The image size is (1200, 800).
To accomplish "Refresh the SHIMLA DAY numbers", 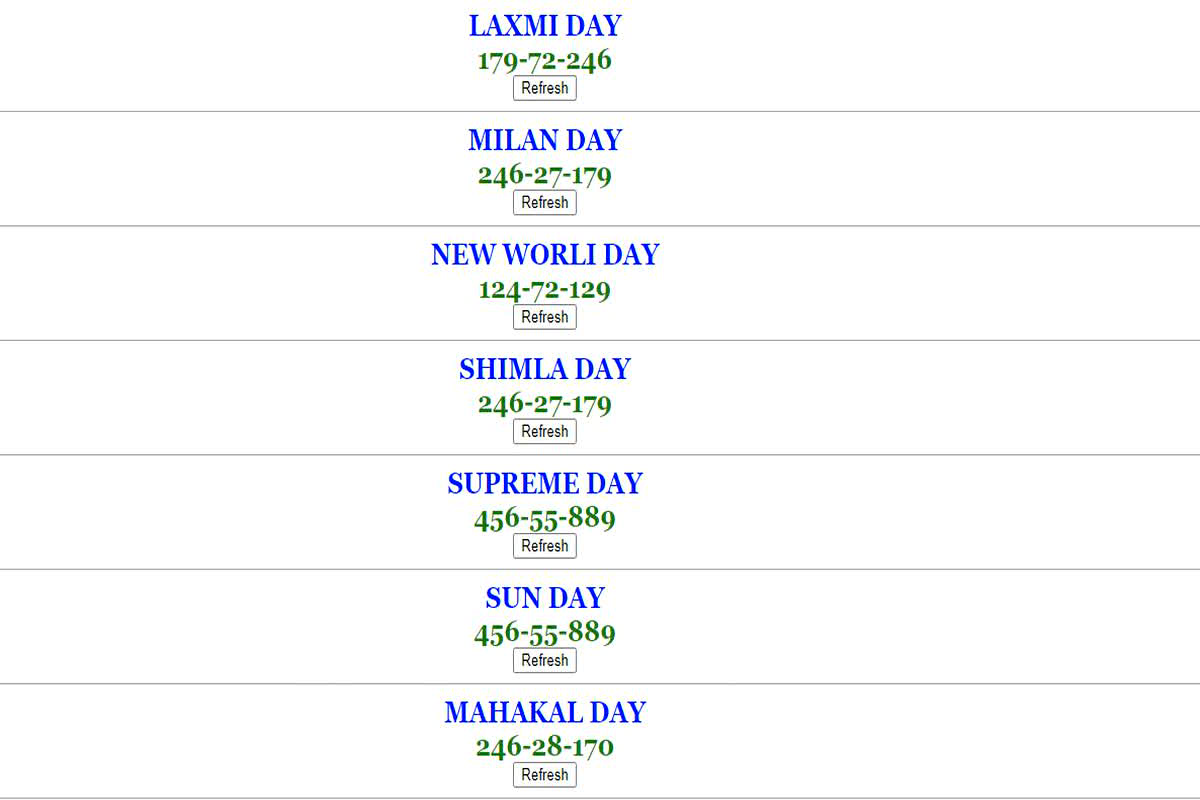I will pyautogui.click(x=545, y=432).
